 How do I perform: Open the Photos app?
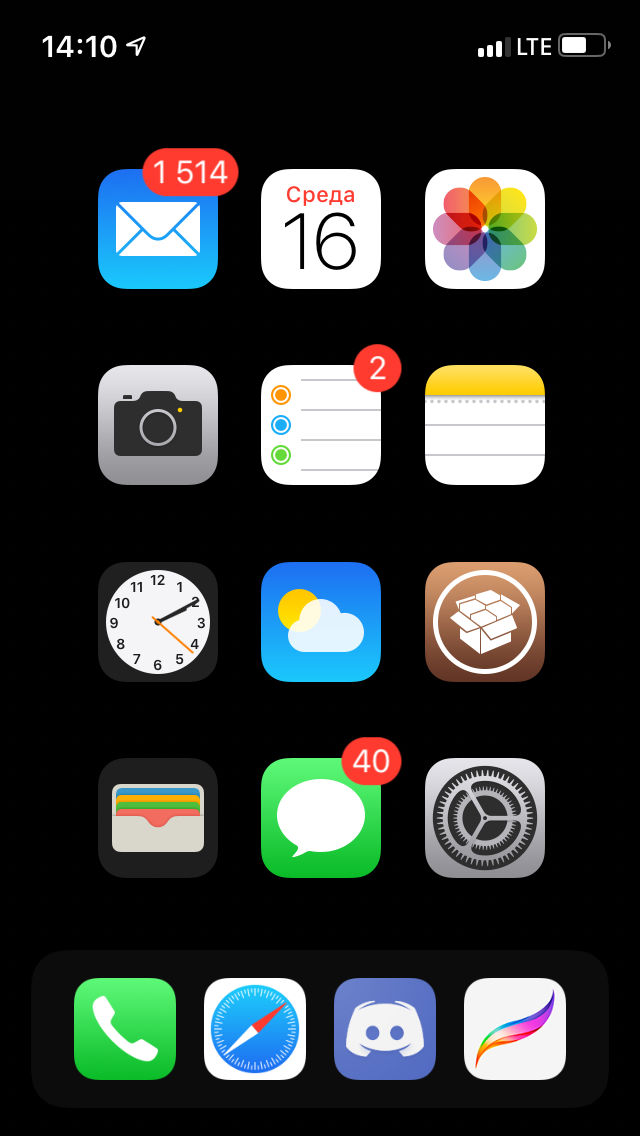click(485, 229)
